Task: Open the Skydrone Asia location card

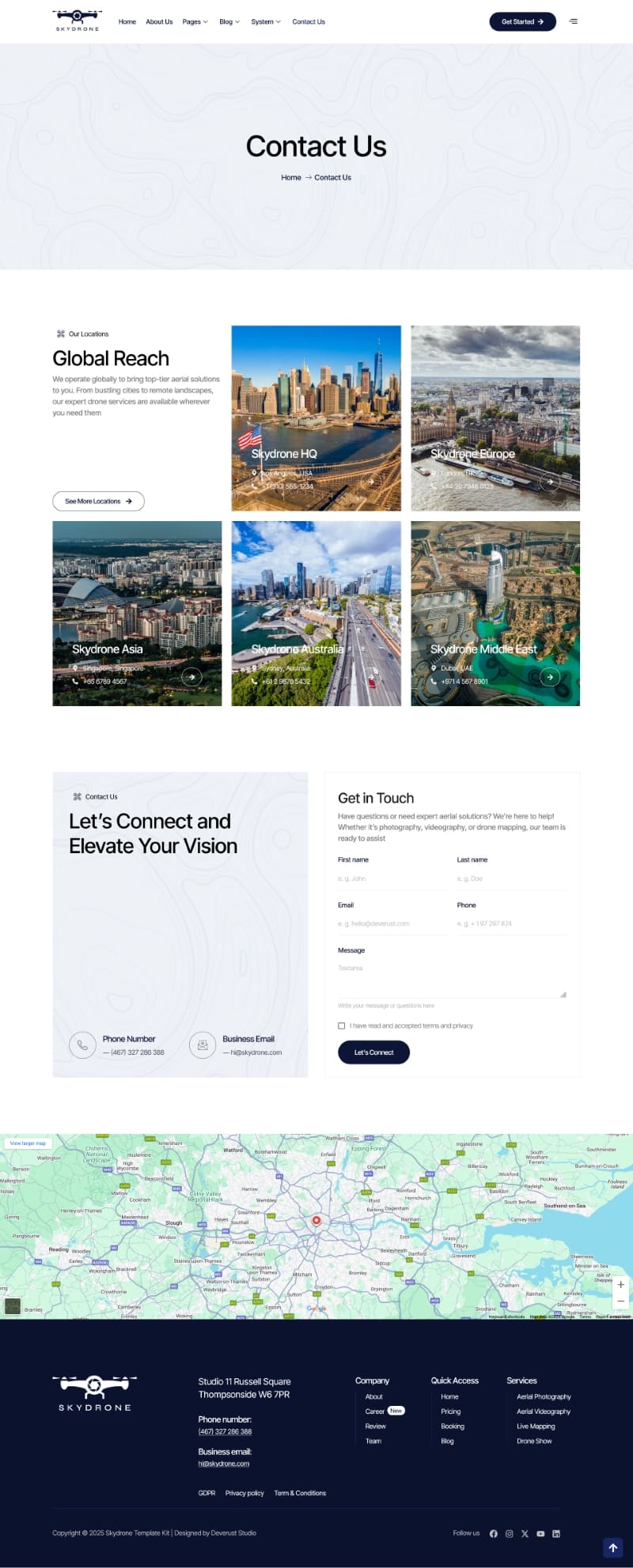Action: pyautogui.click(x=137, y=613)
